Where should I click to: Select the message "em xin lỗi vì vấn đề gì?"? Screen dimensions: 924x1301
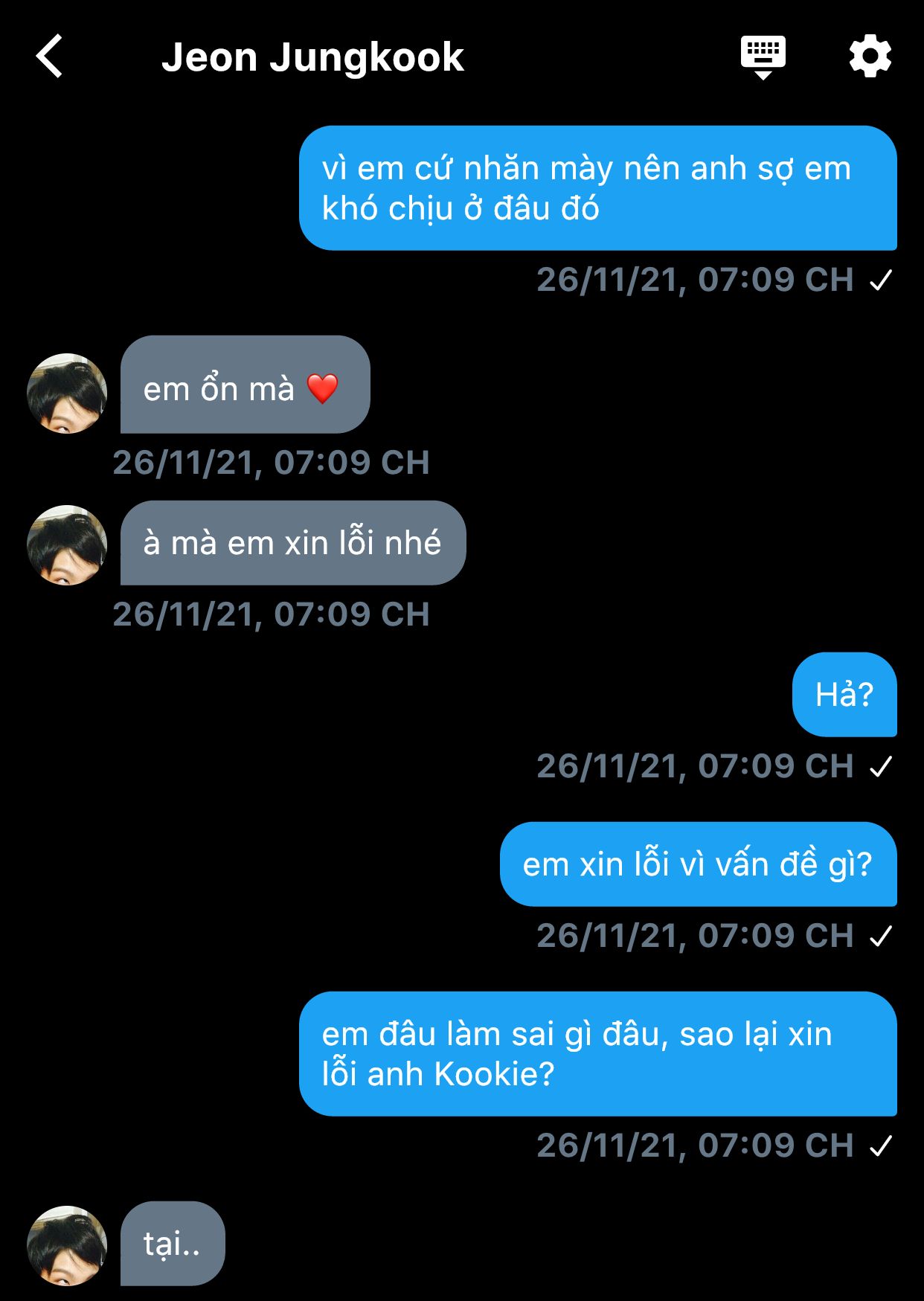tap(697, 864)
